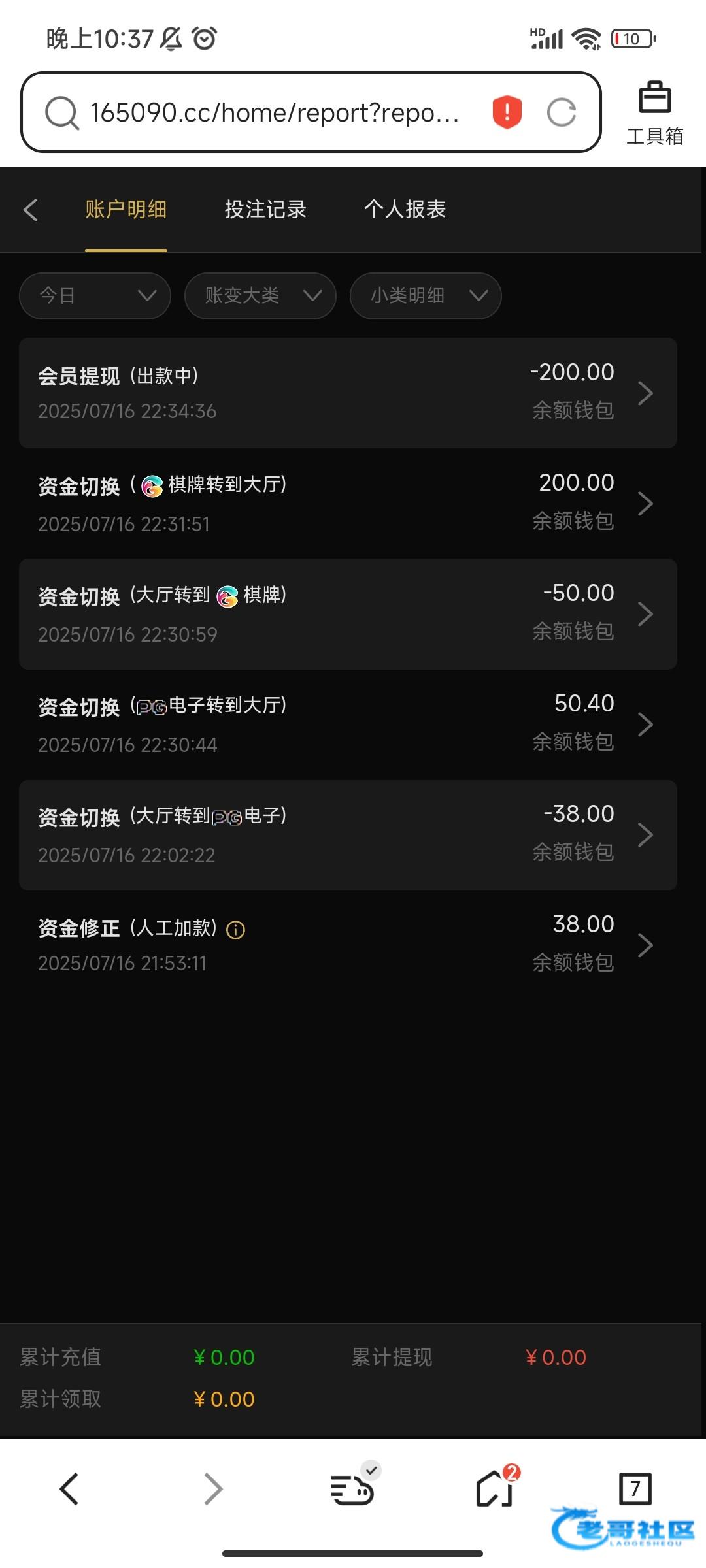This screenshot has height=1568, width=706.
Task: Open the 资金修正 38.00 record
Action: point(348,945)
